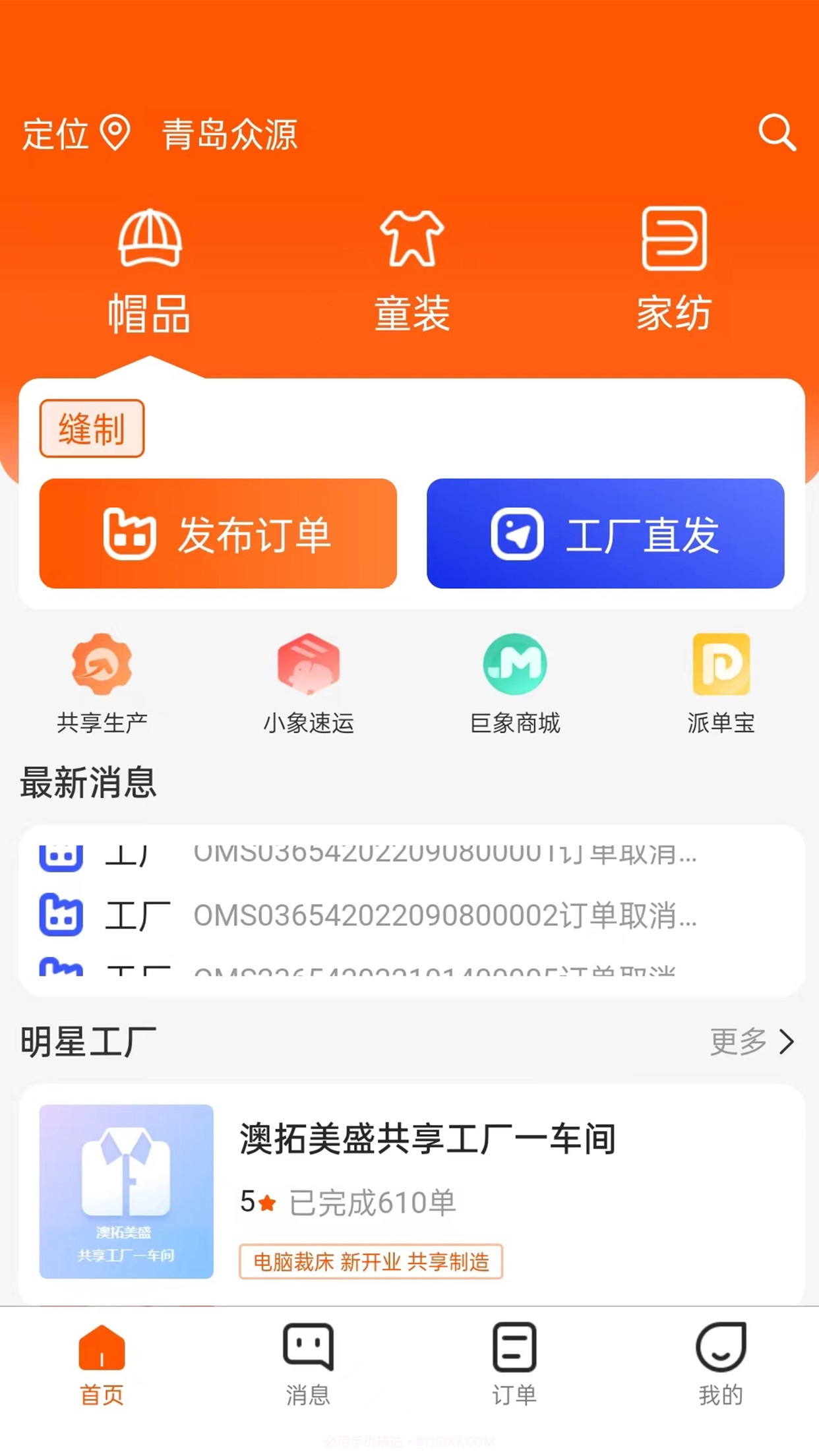819x1456 pixels.
Task: Tap the 5-star rating on 澳拓美盛 factory
Action: pos(256,1201)
